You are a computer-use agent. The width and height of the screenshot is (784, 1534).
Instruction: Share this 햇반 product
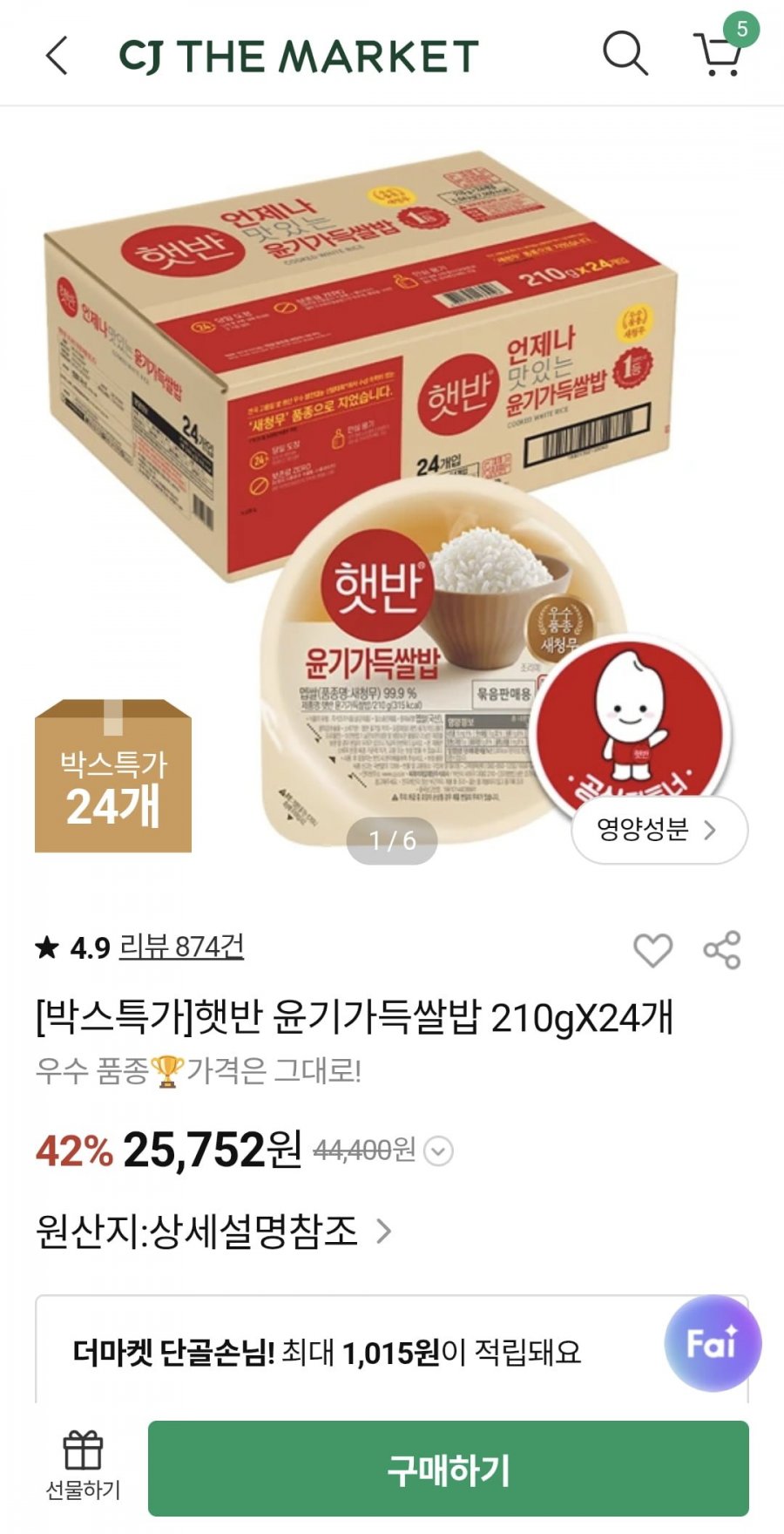(722, 949)
